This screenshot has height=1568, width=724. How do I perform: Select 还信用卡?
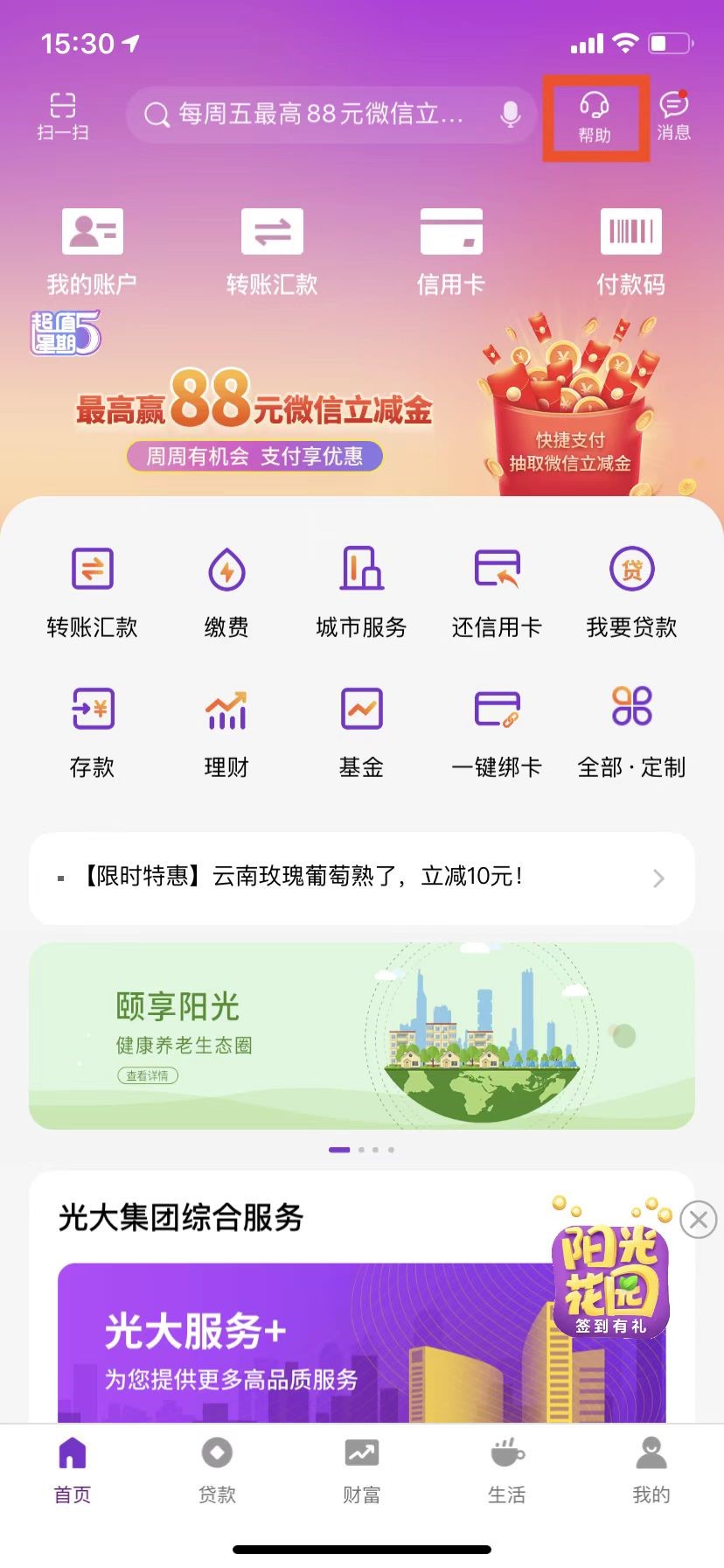pos(497,592)
